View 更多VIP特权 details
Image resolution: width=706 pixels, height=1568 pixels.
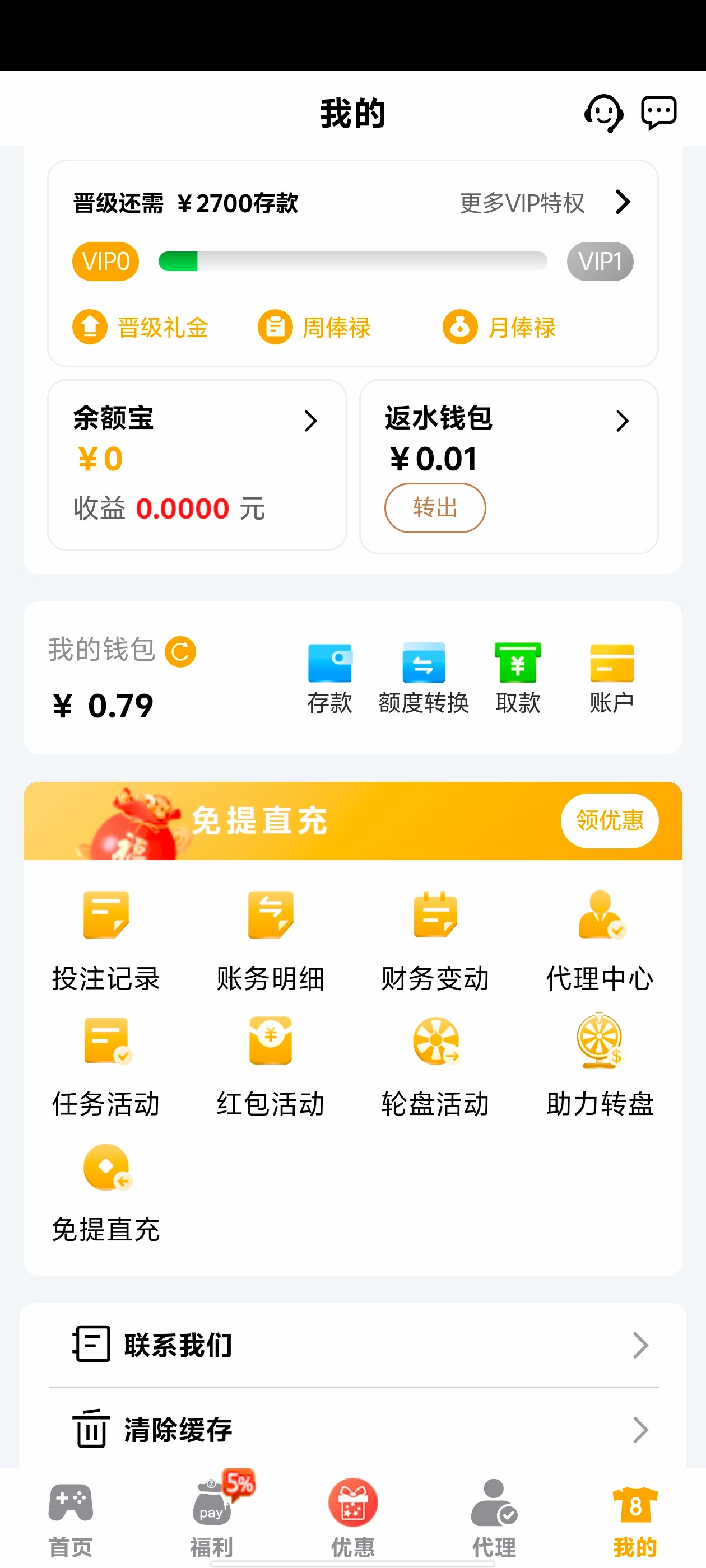click(x=545, y=203)
